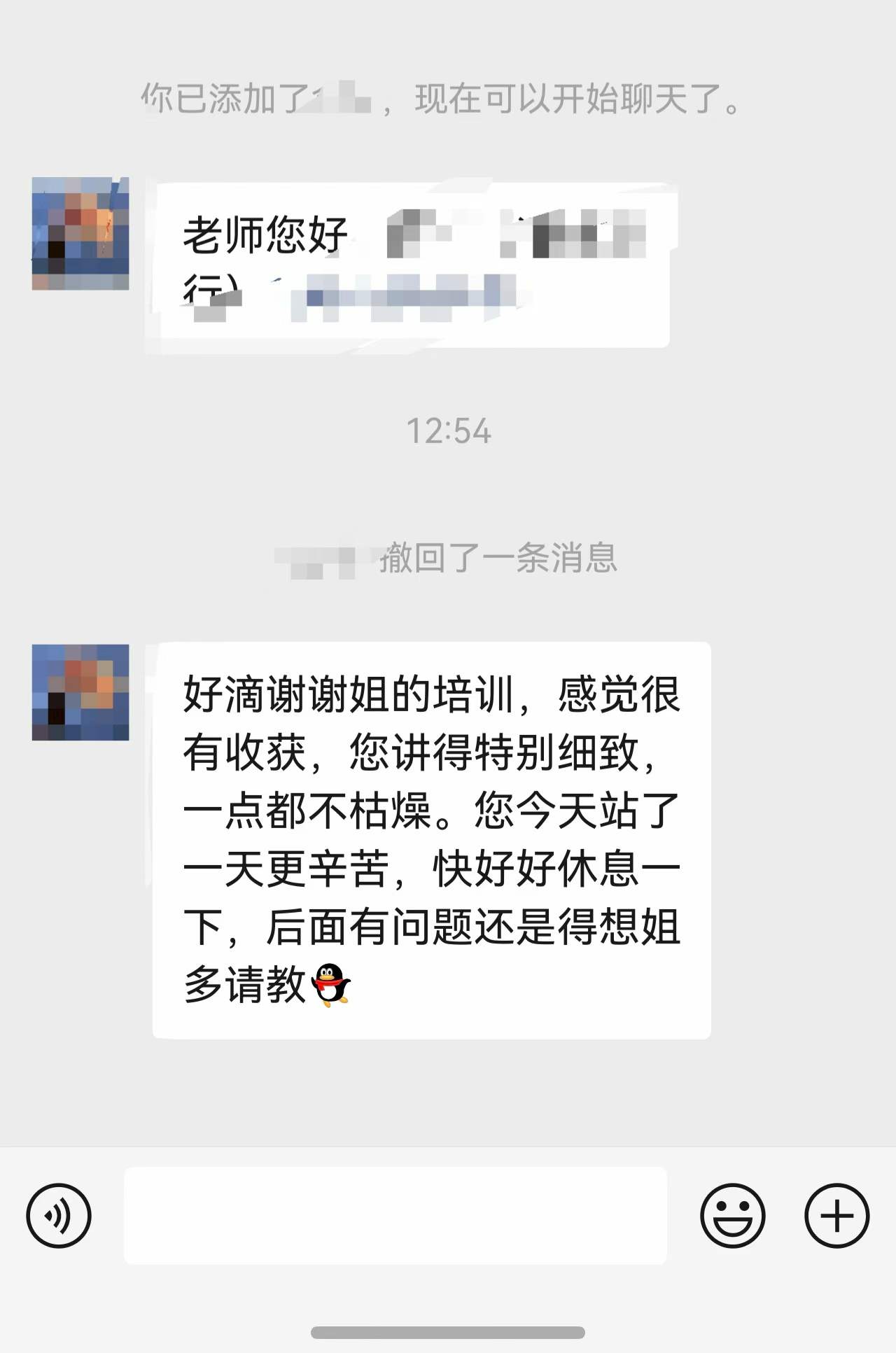The image size is (896, 1353).
Task: Switch to voice message input
Action: point(59,1216)
